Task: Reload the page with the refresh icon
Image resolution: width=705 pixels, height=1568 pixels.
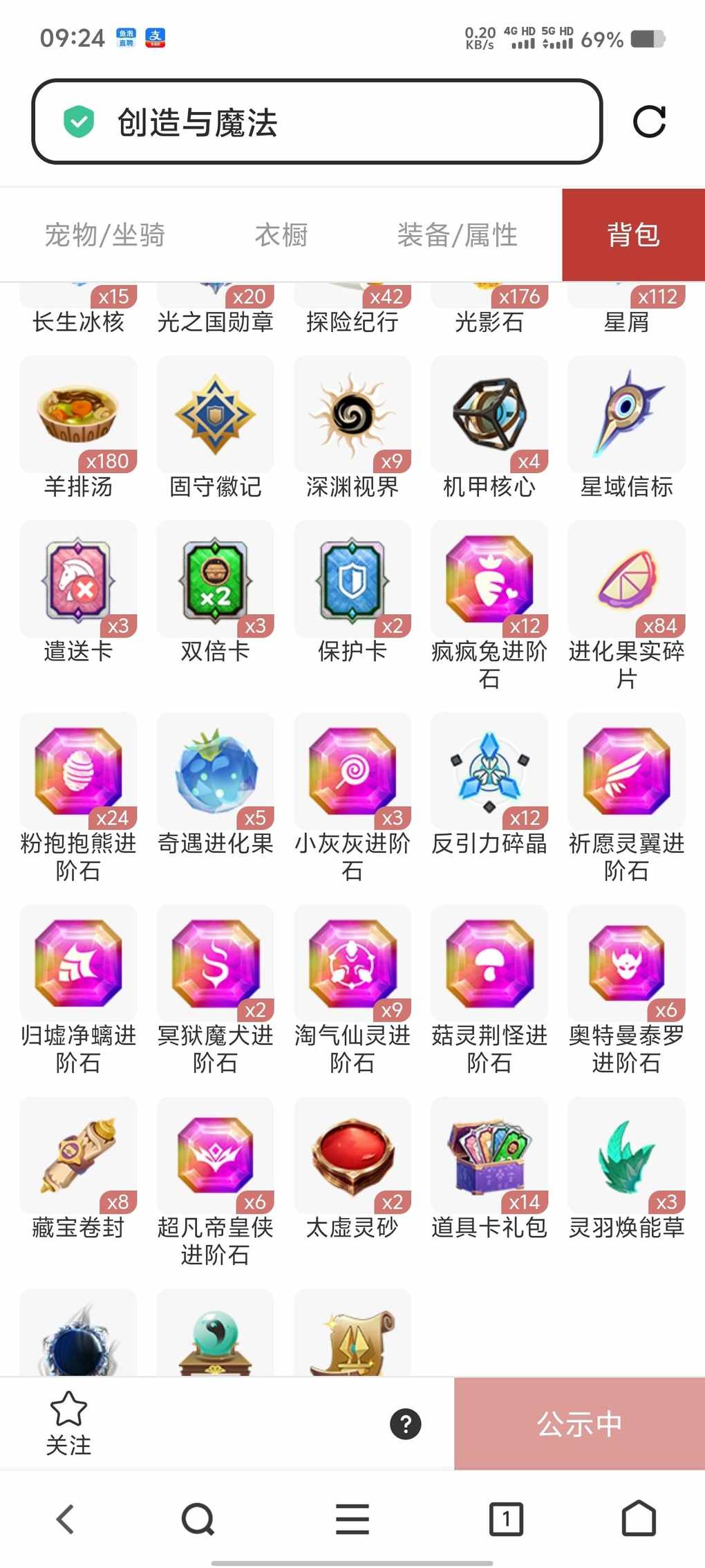Action: click(648, 122)
